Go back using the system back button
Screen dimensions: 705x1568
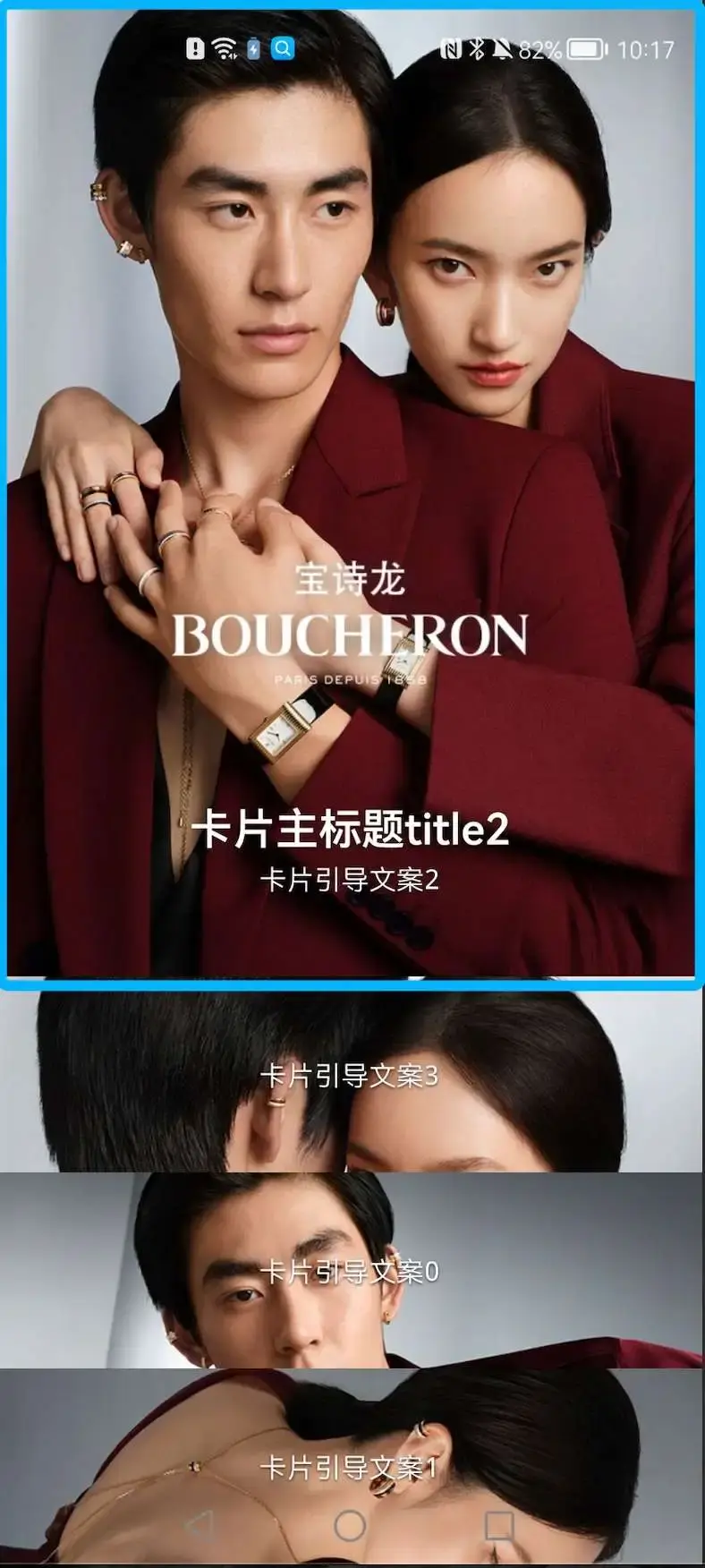coord(199,1525)
